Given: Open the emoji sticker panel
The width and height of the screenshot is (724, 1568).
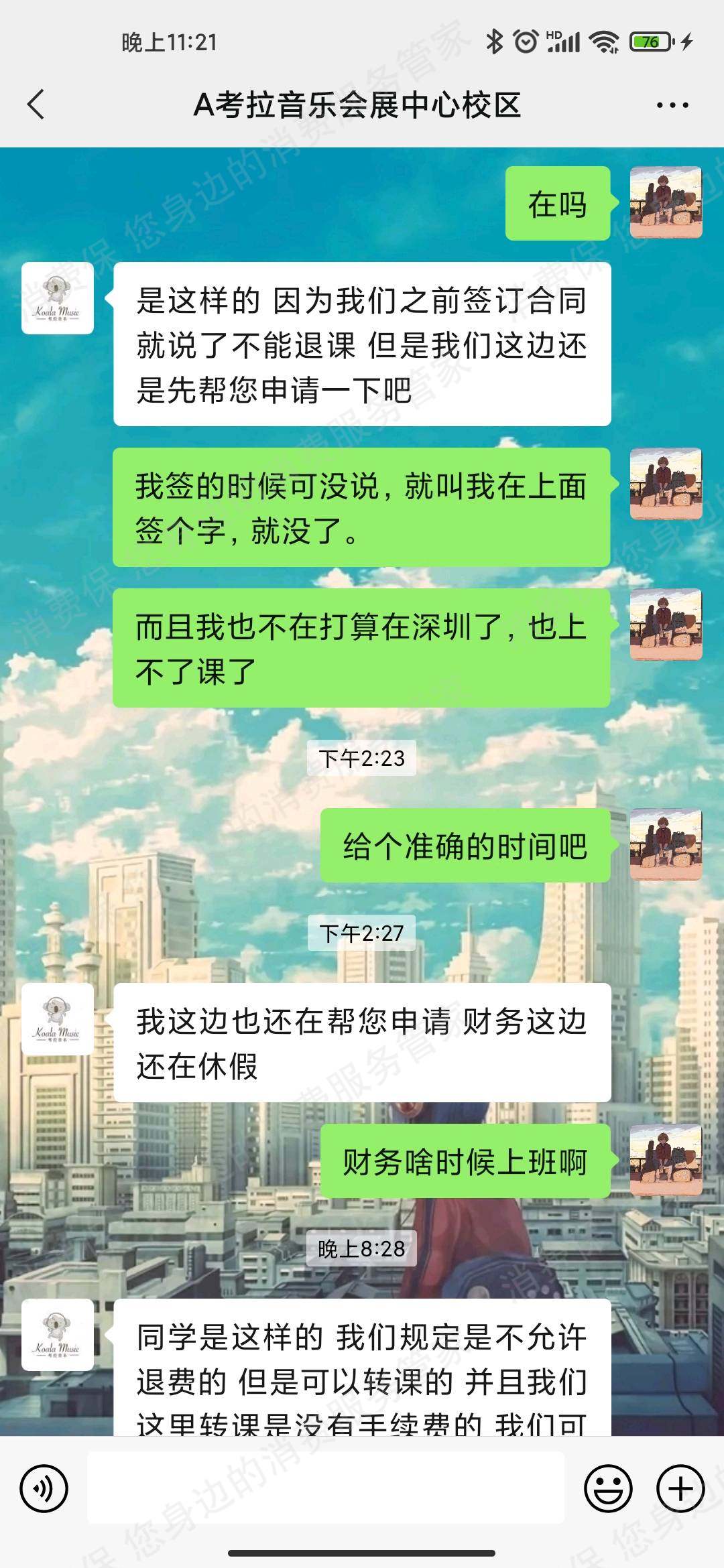Looking at the screenshot, I should tap(608, 1489).
